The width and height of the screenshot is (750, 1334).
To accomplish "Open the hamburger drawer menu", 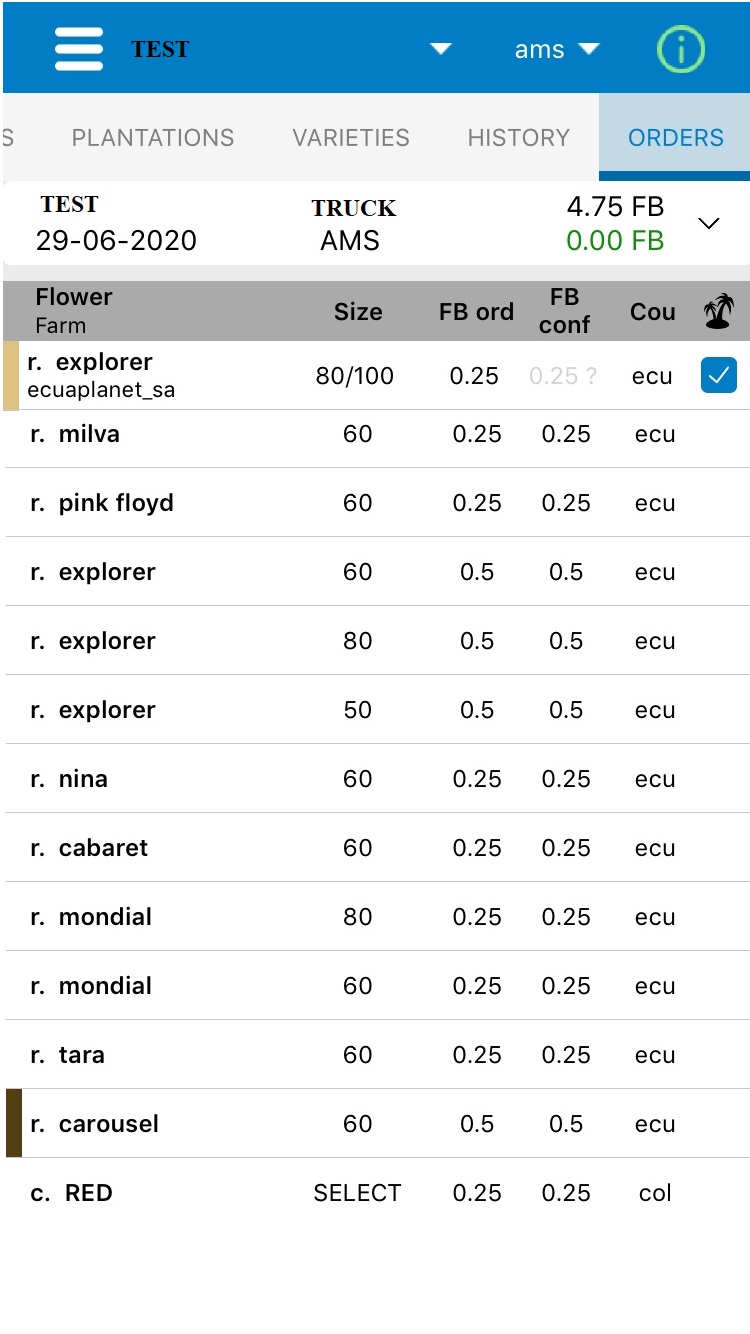I will point(79,49).
